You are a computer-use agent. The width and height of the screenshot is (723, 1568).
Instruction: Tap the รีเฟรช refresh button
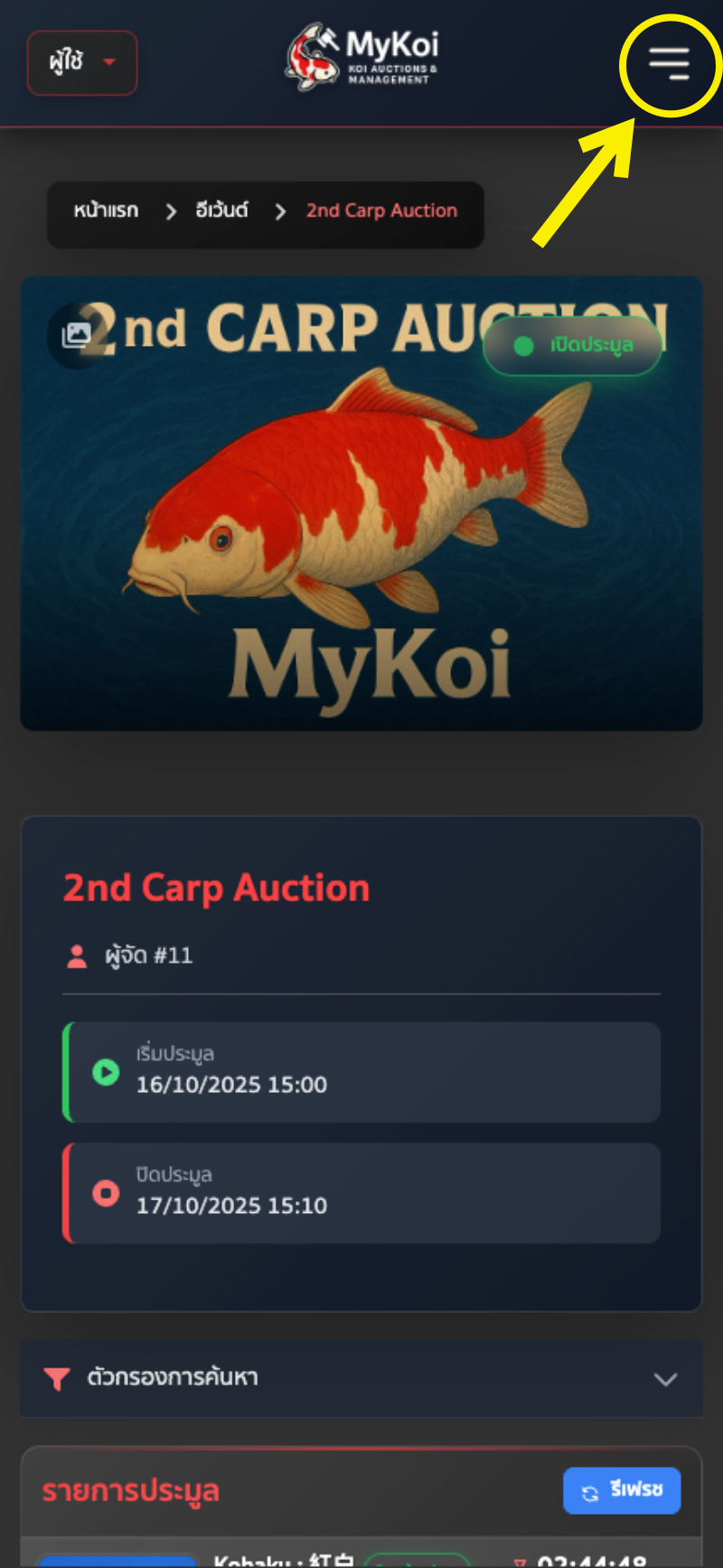coord(622,1490)
